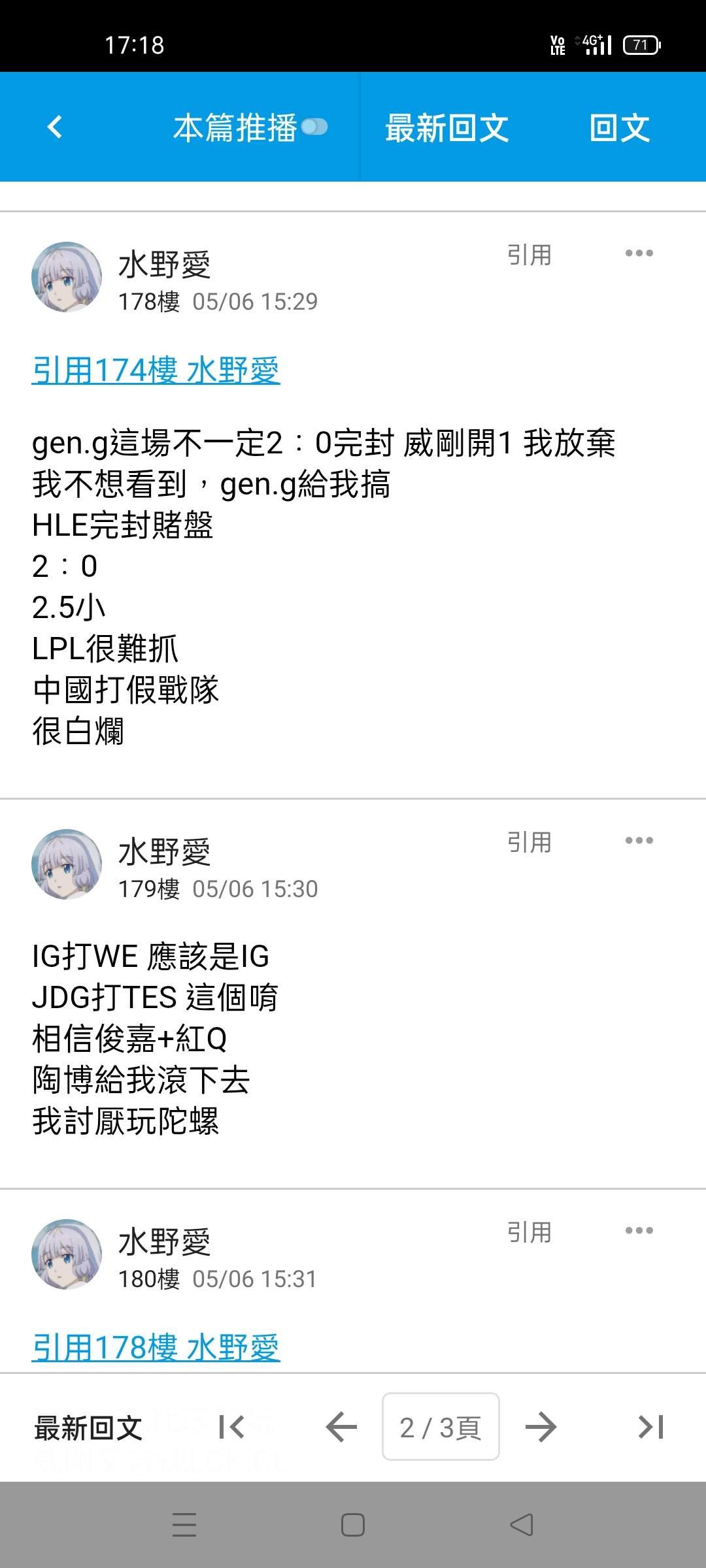Image resolution: width=706 pixels, height=1568 pixels.
Task: Quote the 179樓 post via 引用
Action: click(529, 842)
